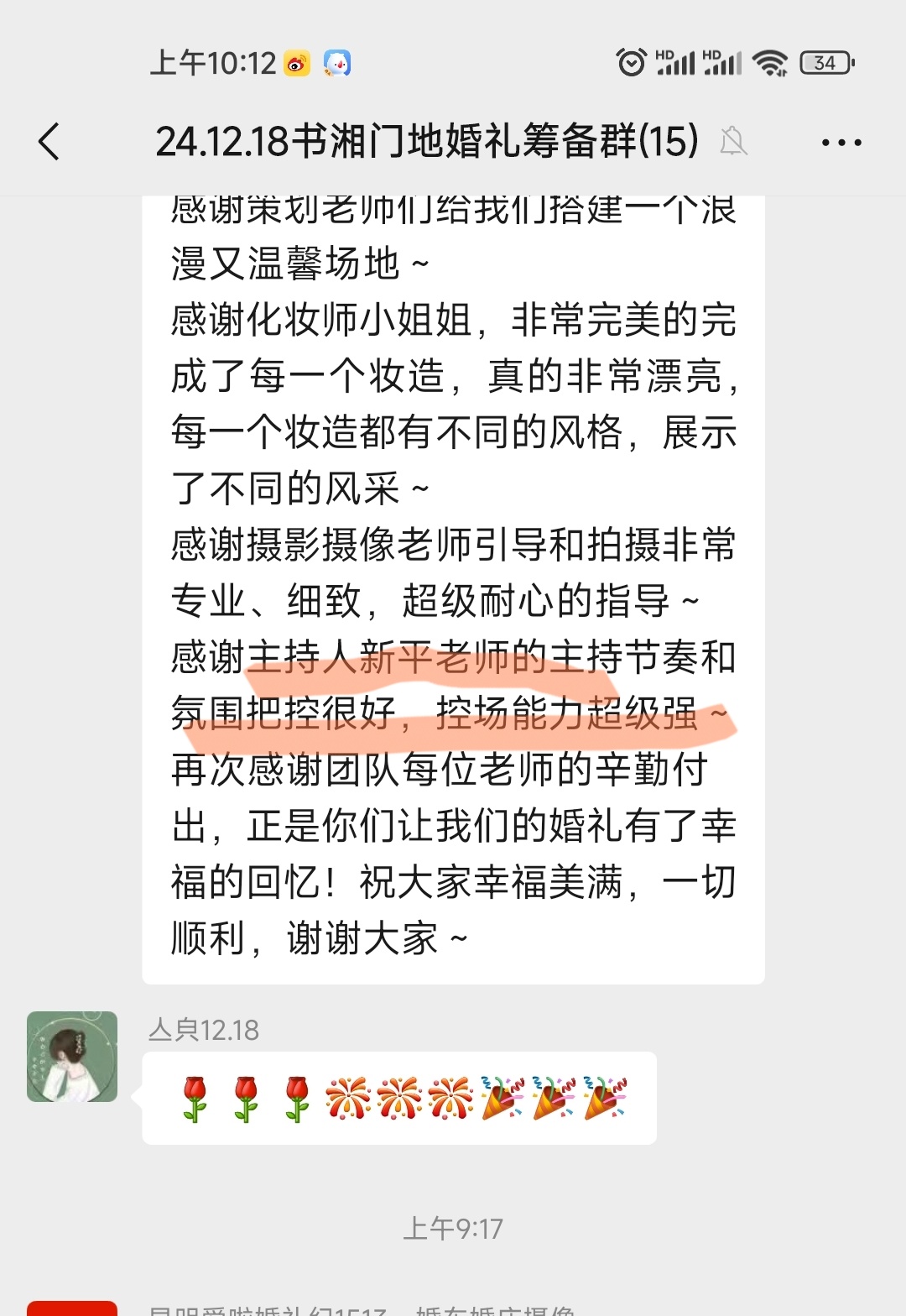This screenshot has height=1316, width=906.
Task: Go back from the group chat
Action: [49, 141]
